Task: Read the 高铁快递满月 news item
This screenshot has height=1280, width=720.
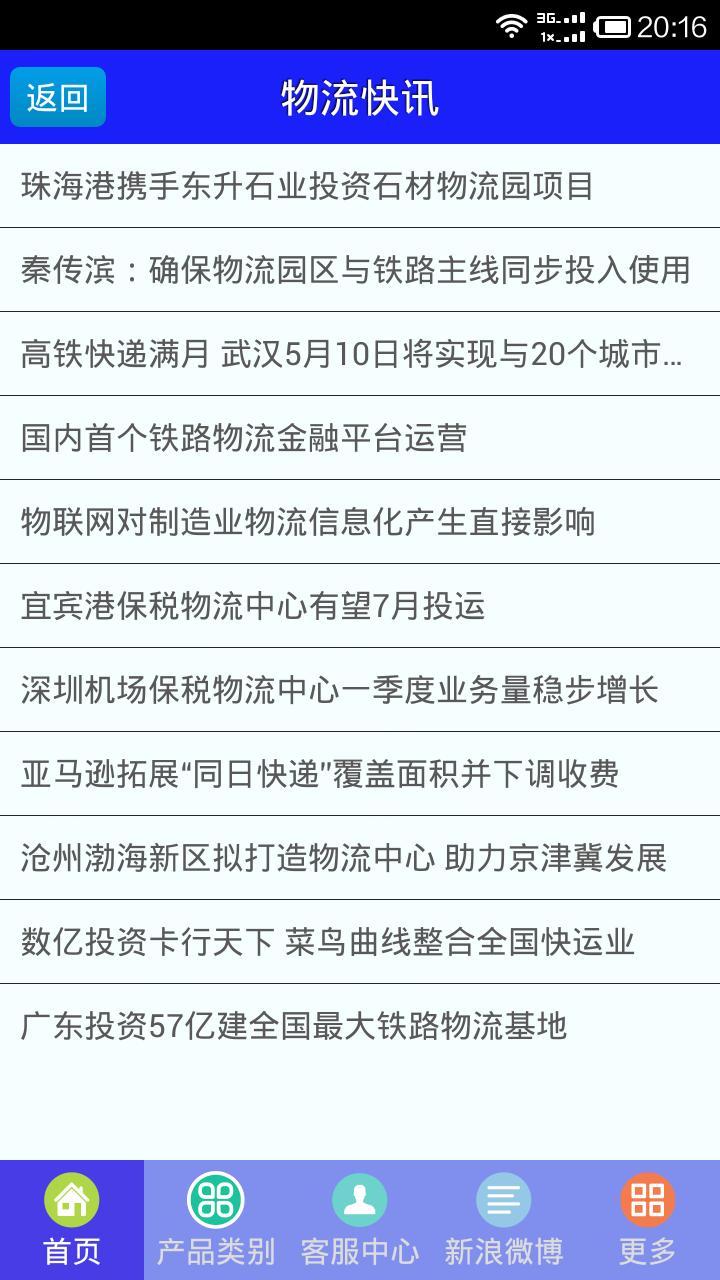Action: [x=360, y=354]
